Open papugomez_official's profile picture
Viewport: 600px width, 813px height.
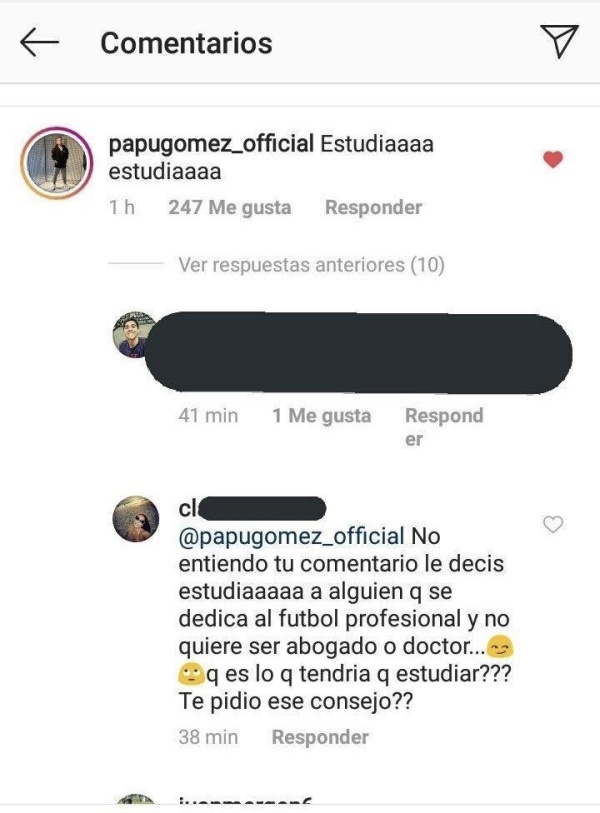click(x=58, y=163)
